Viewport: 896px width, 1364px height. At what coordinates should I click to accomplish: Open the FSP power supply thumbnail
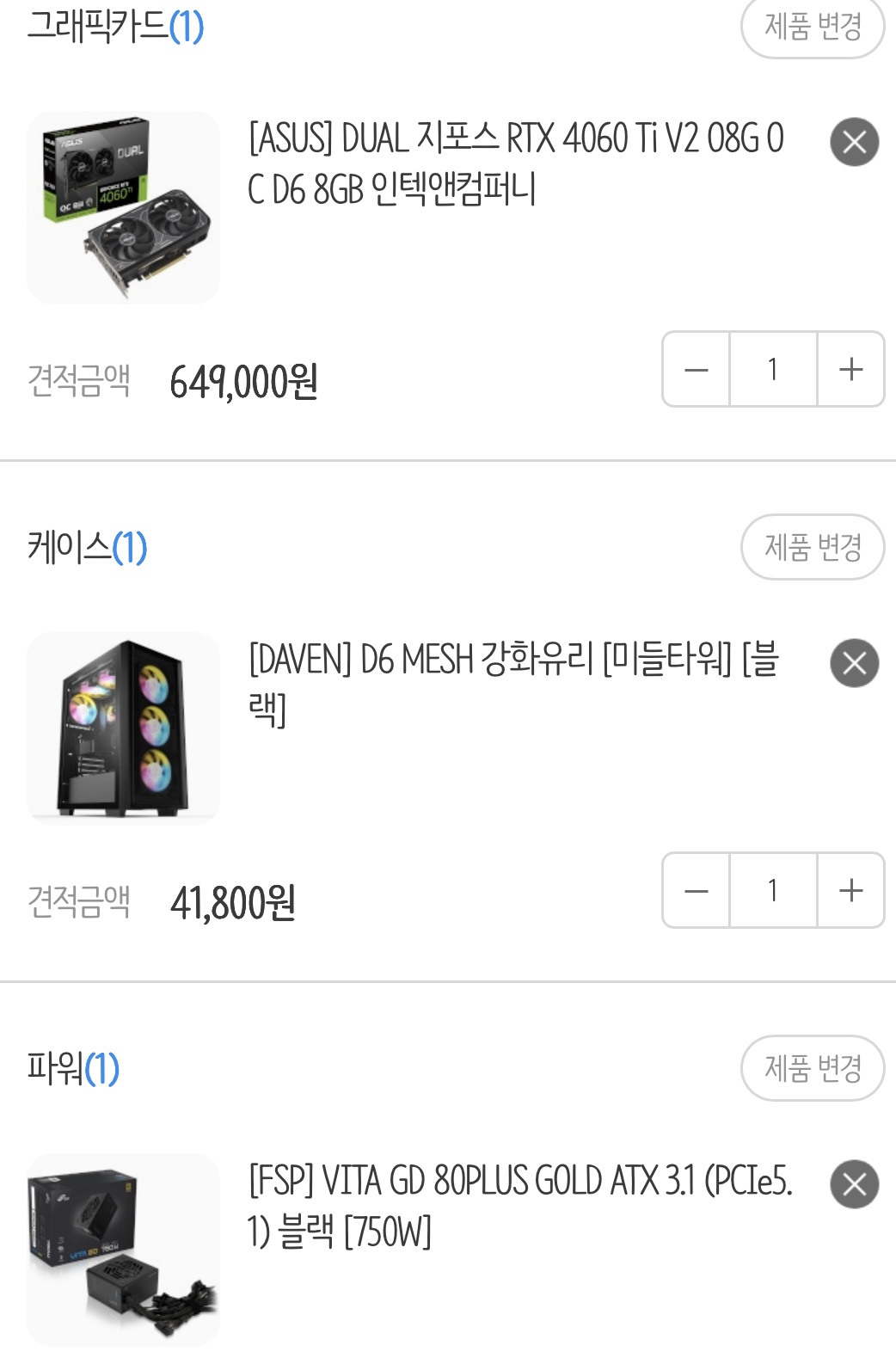coord(122,1247)
